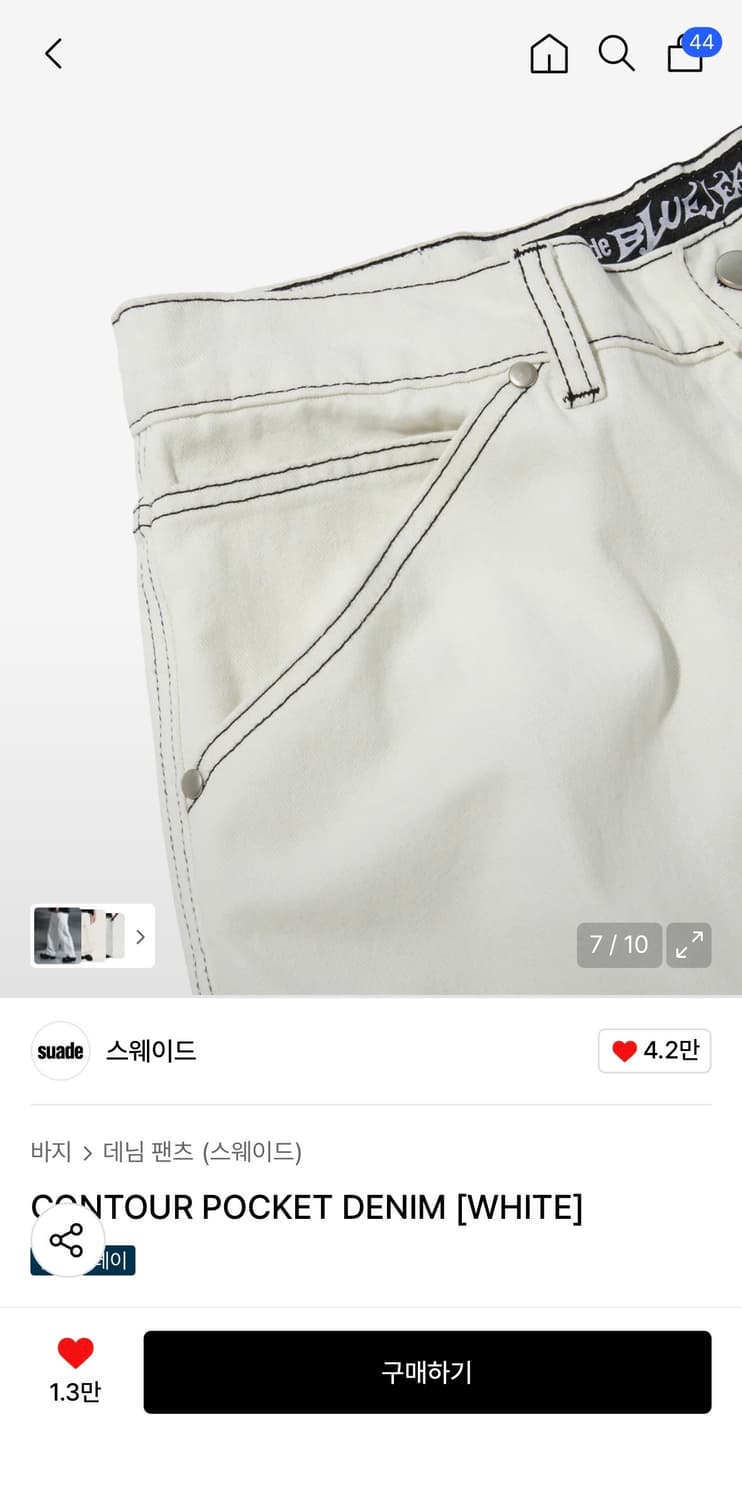Image resolution: width=742 pixels, height=1500 pixels.
Task: Tap the back arrow icon
Action: tap(52, 55)
